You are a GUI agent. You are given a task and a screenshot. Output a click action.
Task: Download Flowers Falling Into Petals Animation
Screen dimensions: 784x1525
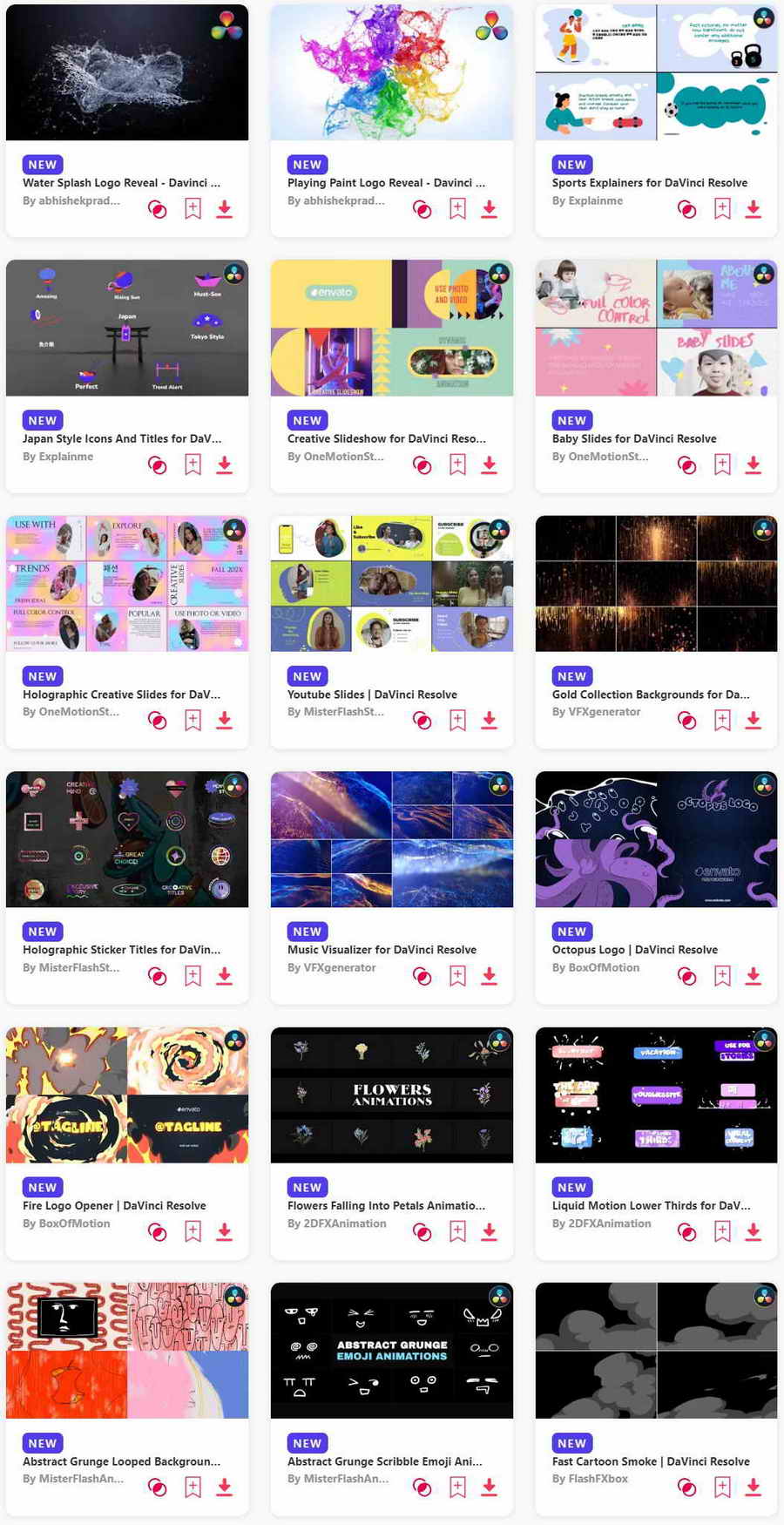489,1232
